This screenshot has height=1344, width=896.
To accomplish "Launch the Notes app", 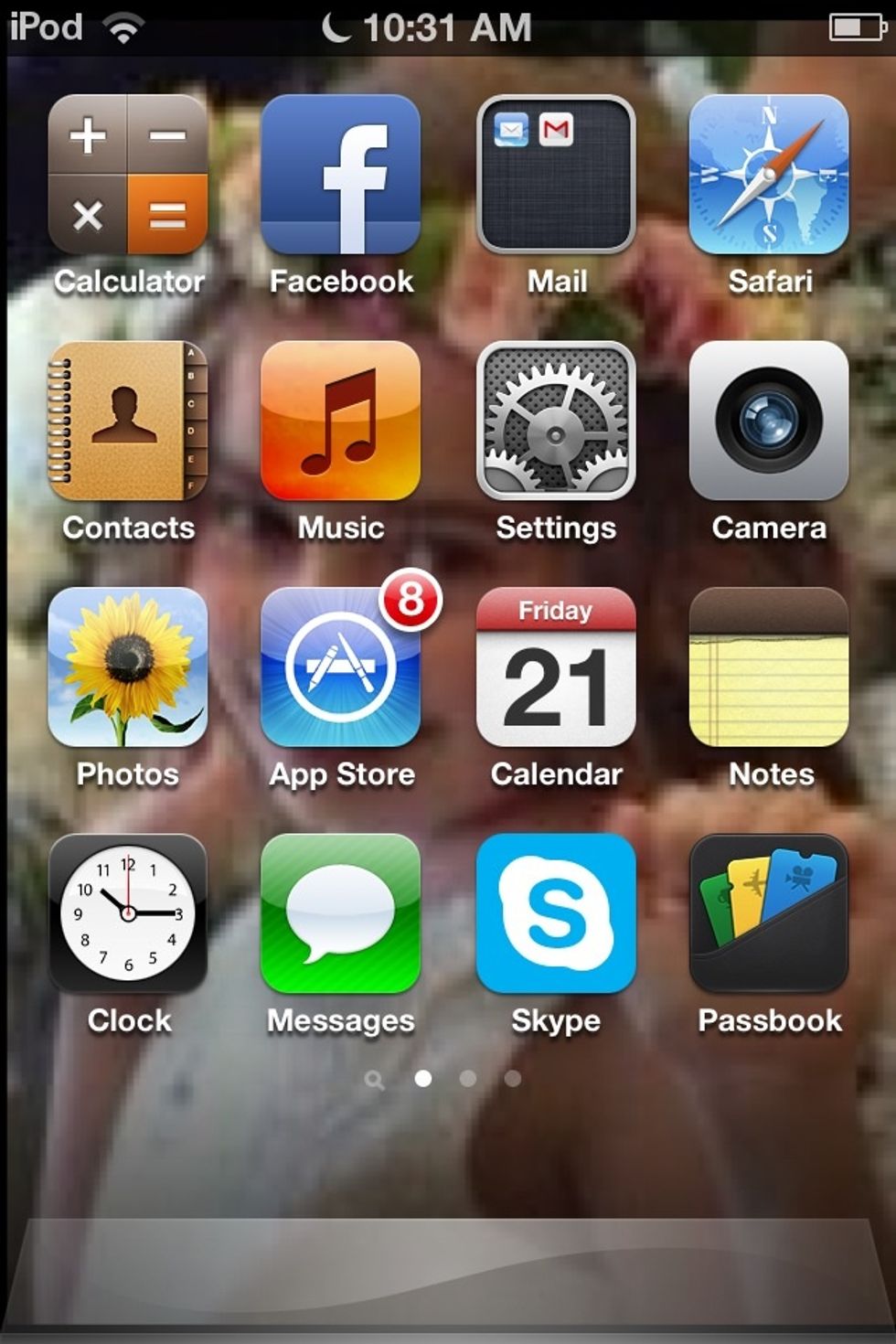I will [769, 667].
